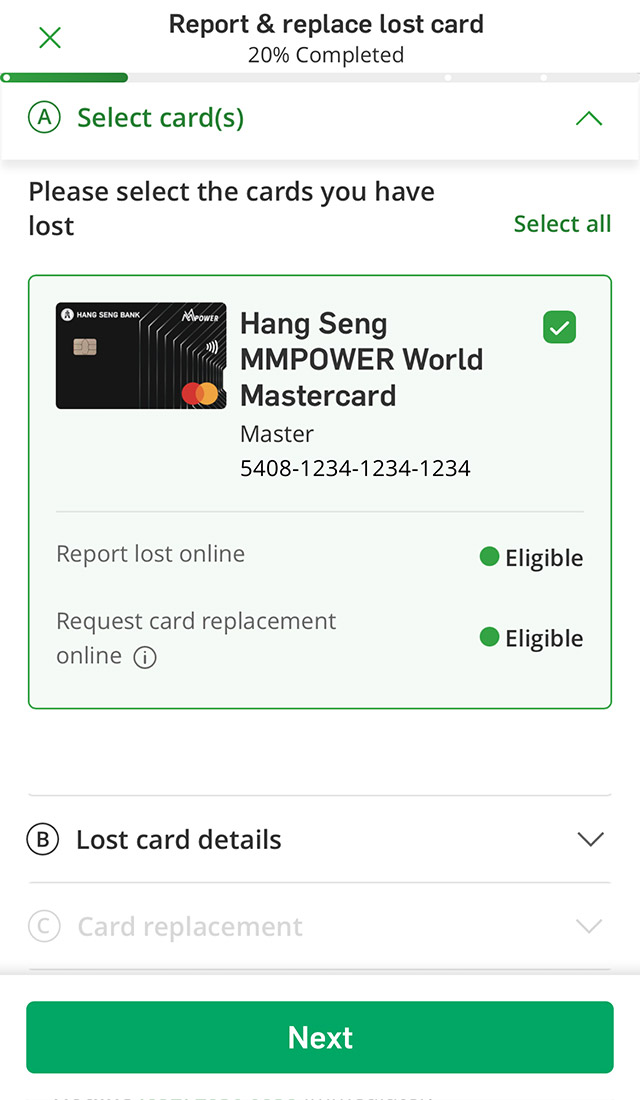This screenshot has width=640, height=1100.
Task: Open info icon for card replacement online
Action: [x=145, y=657]
